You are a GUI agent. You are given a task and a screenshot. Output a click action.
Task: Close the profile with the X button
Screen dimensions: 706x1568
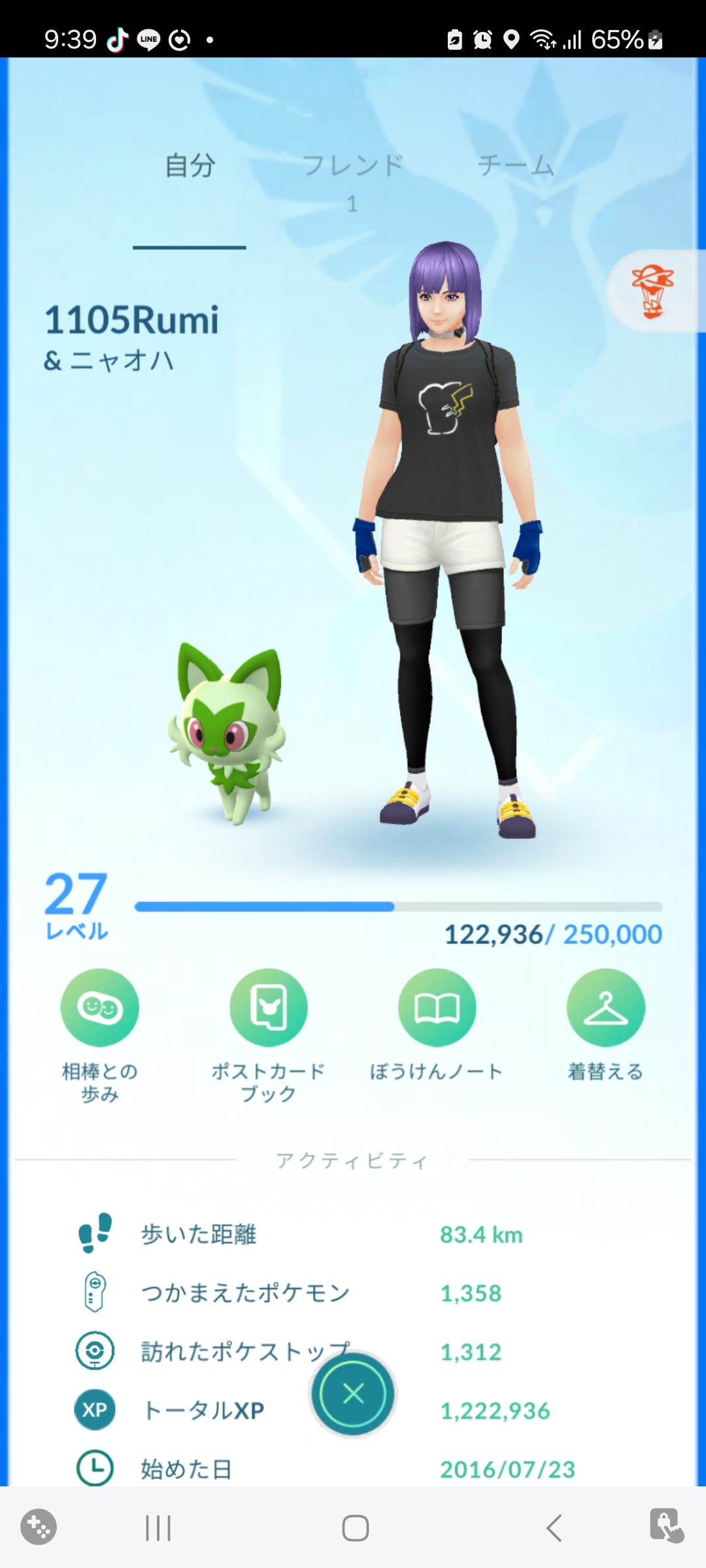(354, 1394)
